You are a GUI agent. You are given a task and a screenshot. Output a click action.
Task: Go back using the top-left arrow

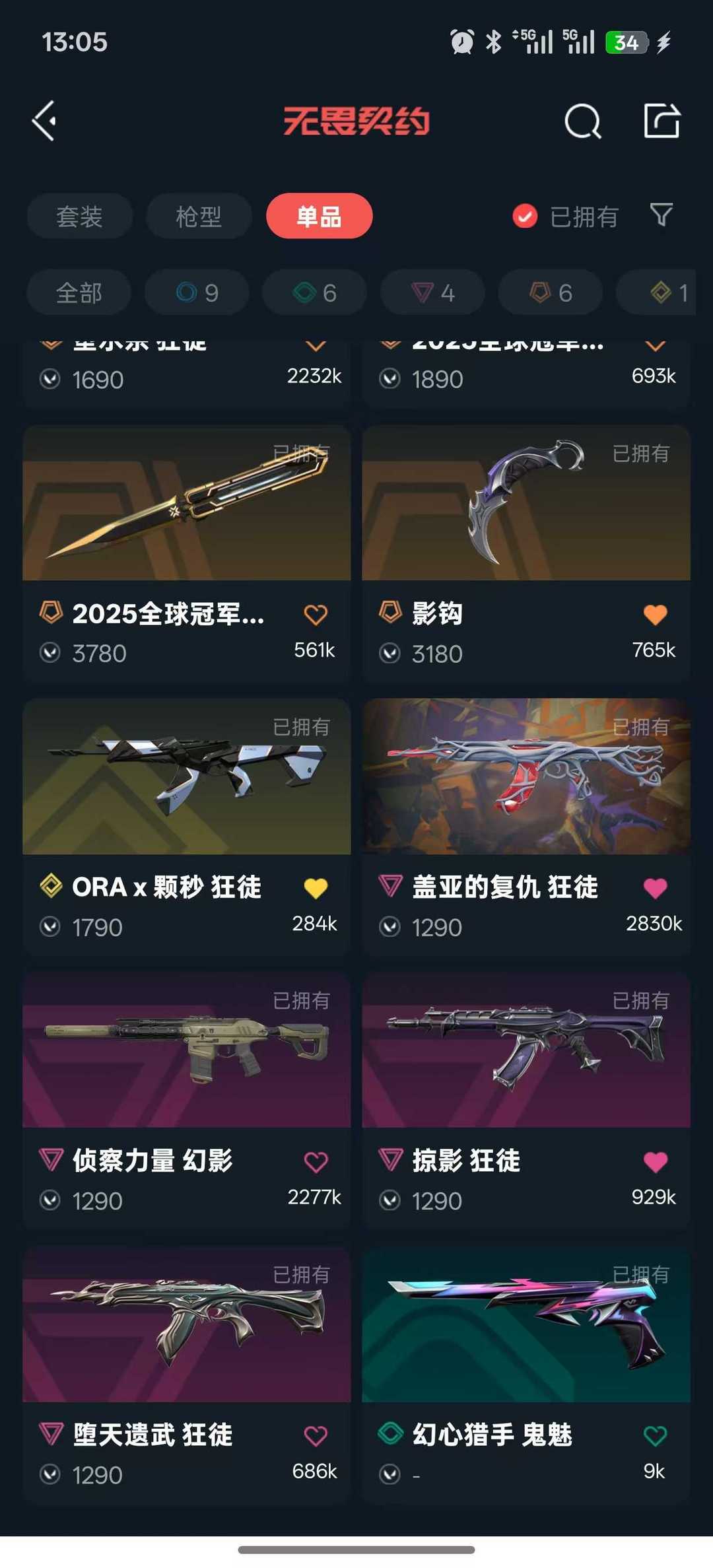[x=45, y=121]
